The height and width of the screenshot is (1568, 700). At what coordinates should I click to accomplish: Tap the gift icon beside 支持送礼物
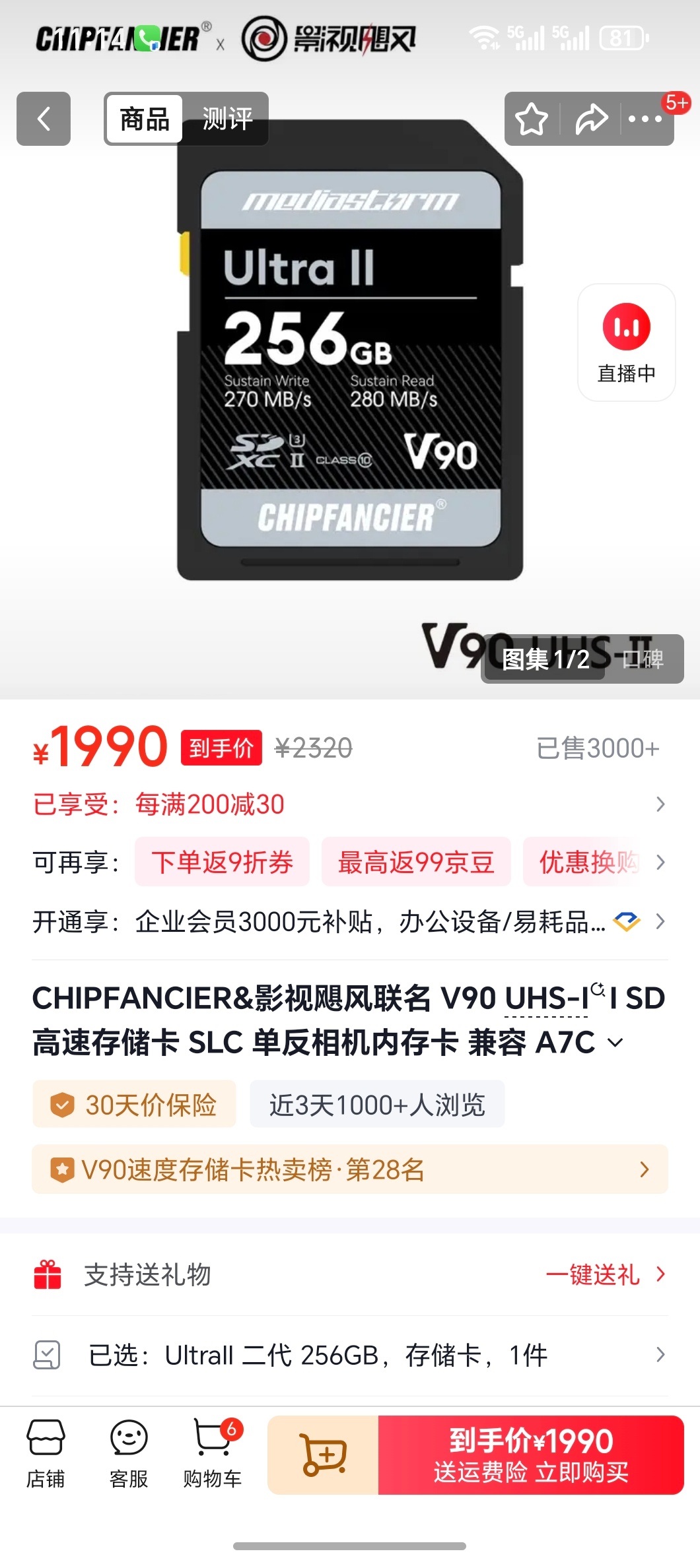click(x=47, y=1275)
